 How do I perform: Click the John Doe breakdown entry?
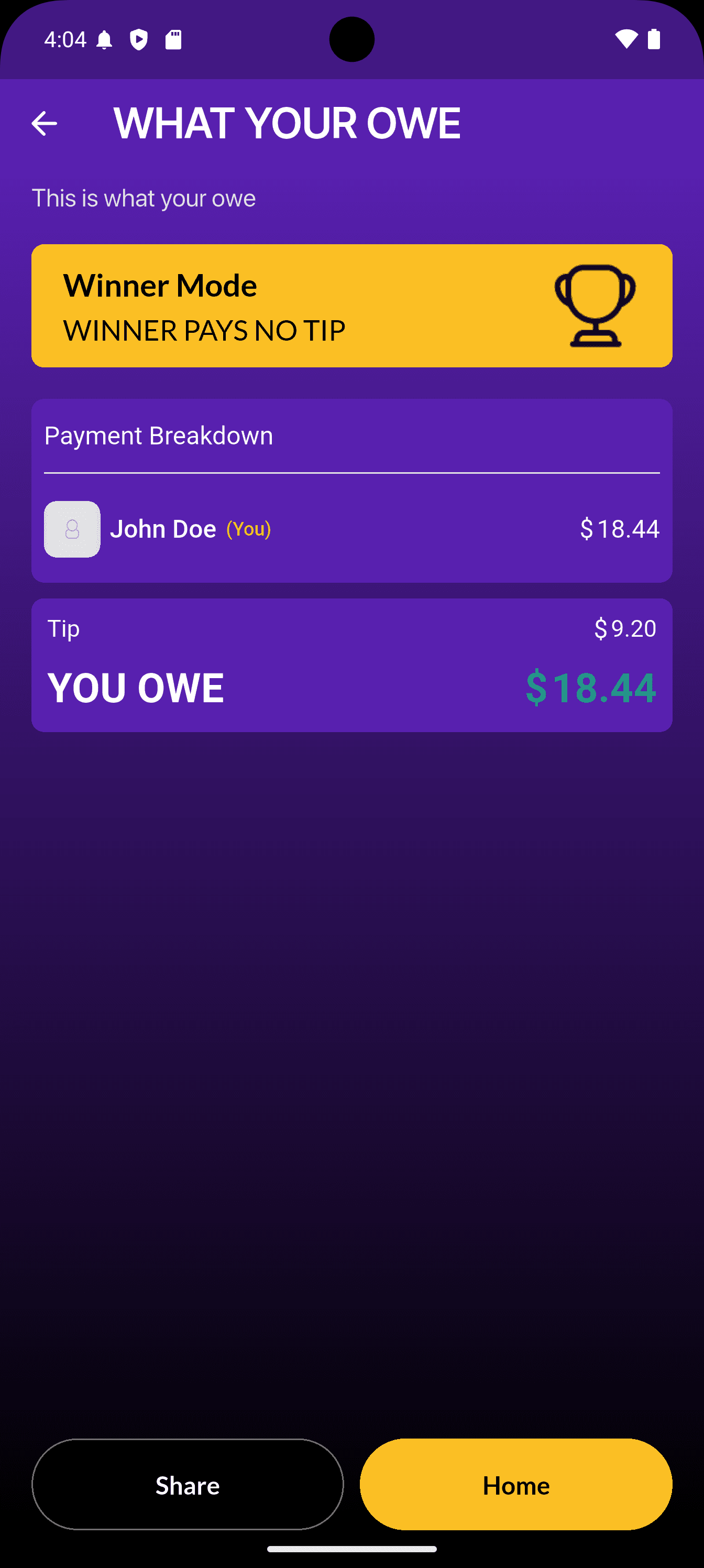point(351,529)
